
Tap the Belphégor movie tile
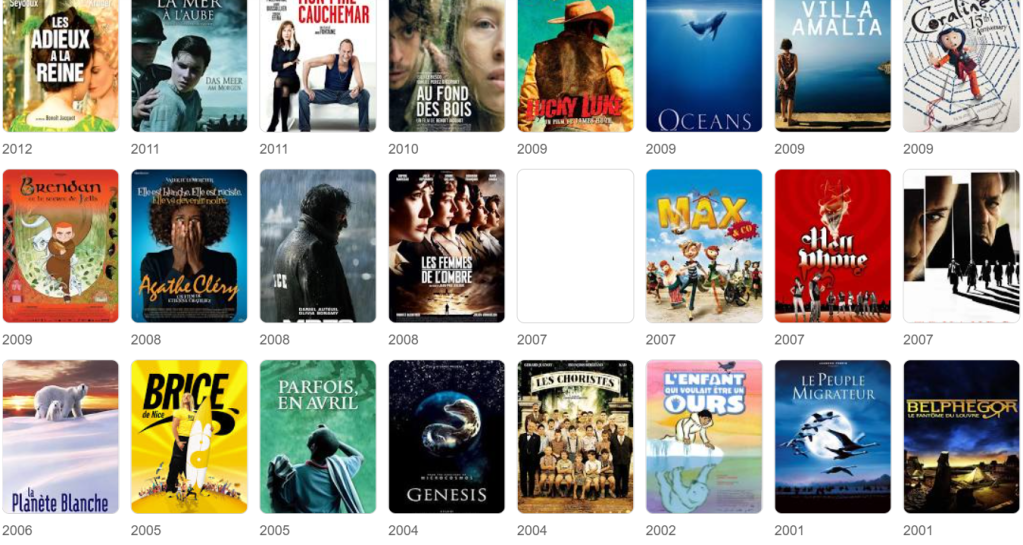tap(961, 436)
